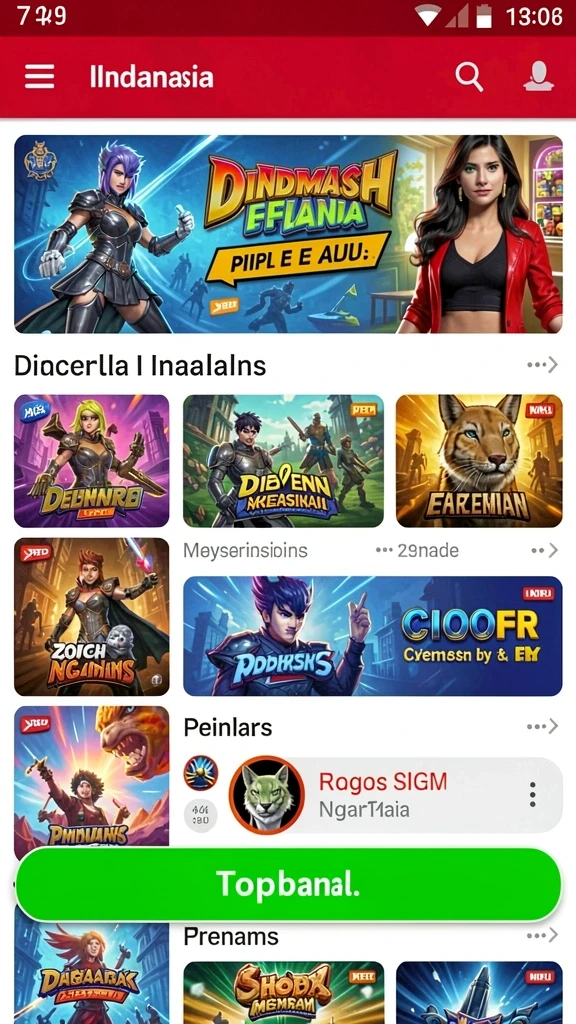This screenshot has height=1024, width=576.
Task: Open the Zoich Ngaiinins game tile
Action: [91, 616]
